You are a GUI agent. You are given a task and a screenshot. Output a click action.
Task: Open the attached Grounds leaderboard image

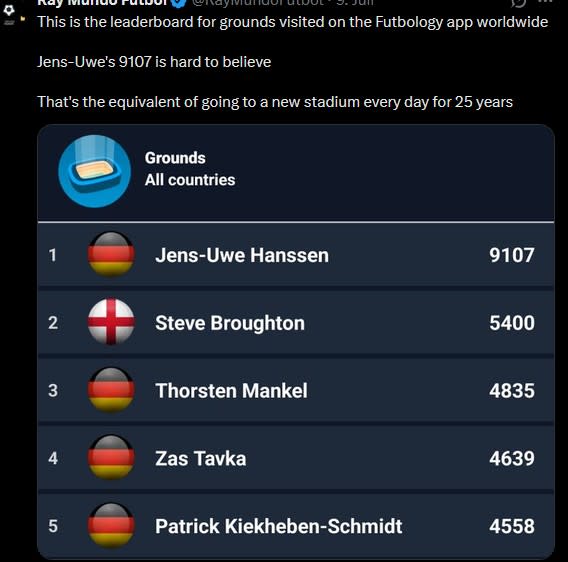tap(296, 342)
